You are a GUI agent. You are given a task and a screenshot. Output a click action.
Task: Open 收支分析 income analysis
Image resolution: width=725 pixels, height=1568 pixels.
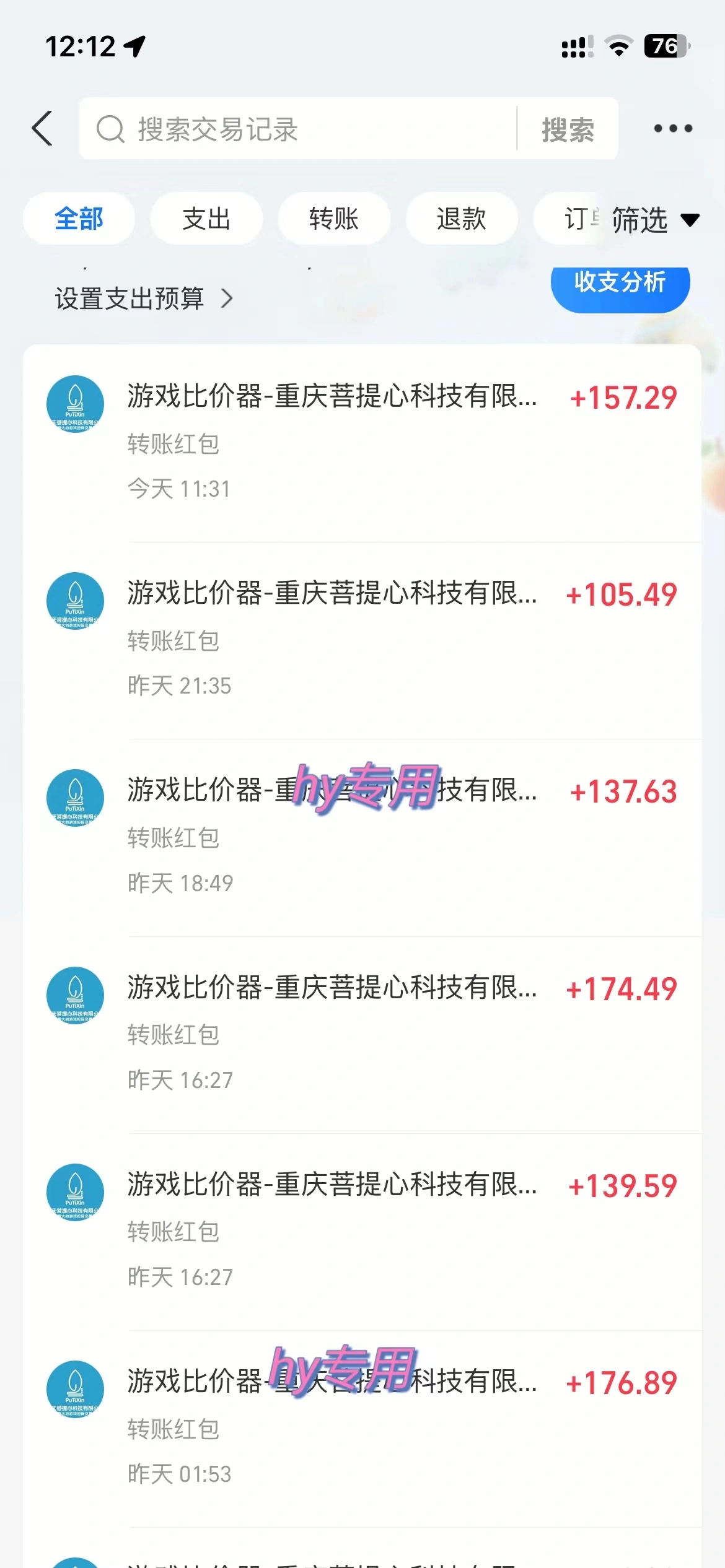(x=619, y=284)
